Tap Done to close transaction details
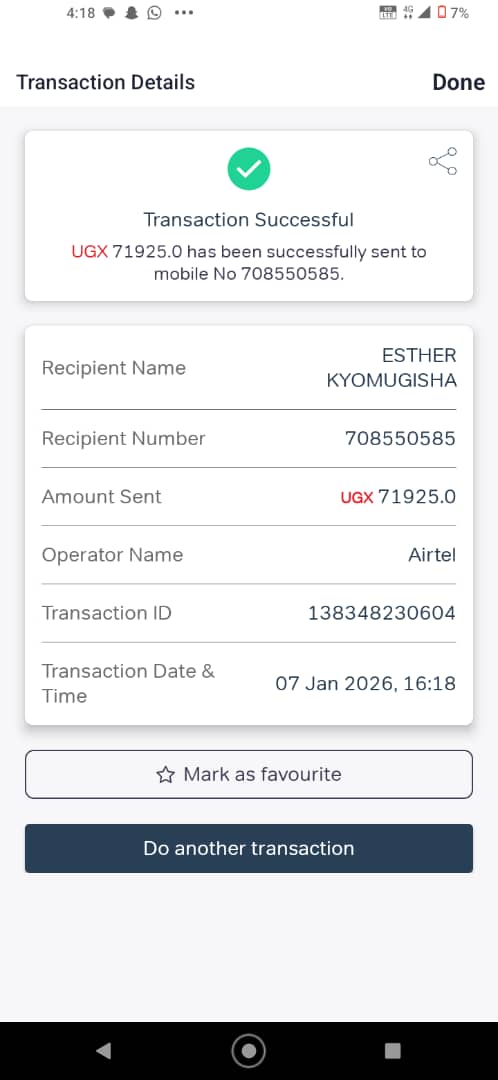Image resolution: width=498 pixels, height=1080 pixels. (458, 83)
